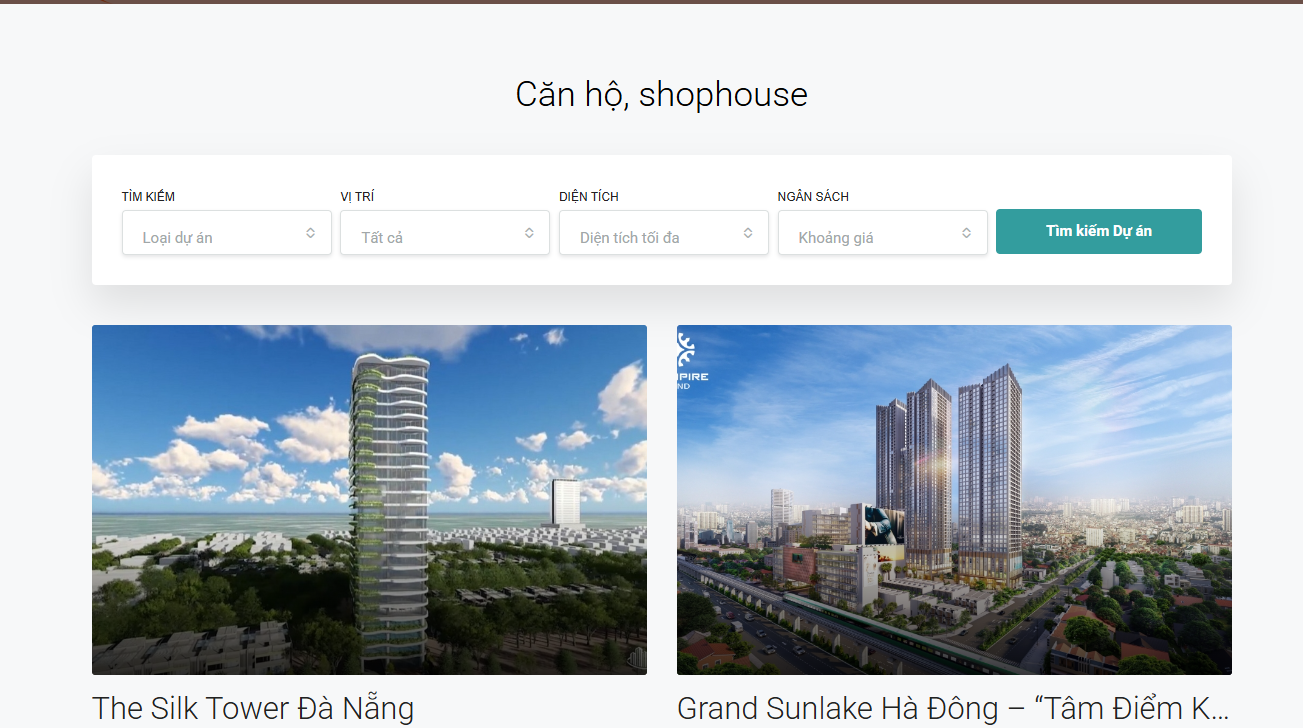1303x728 pixels.
Task: Open the Khoảng giá budget dropdown
Action: click(x=882, y=233)
